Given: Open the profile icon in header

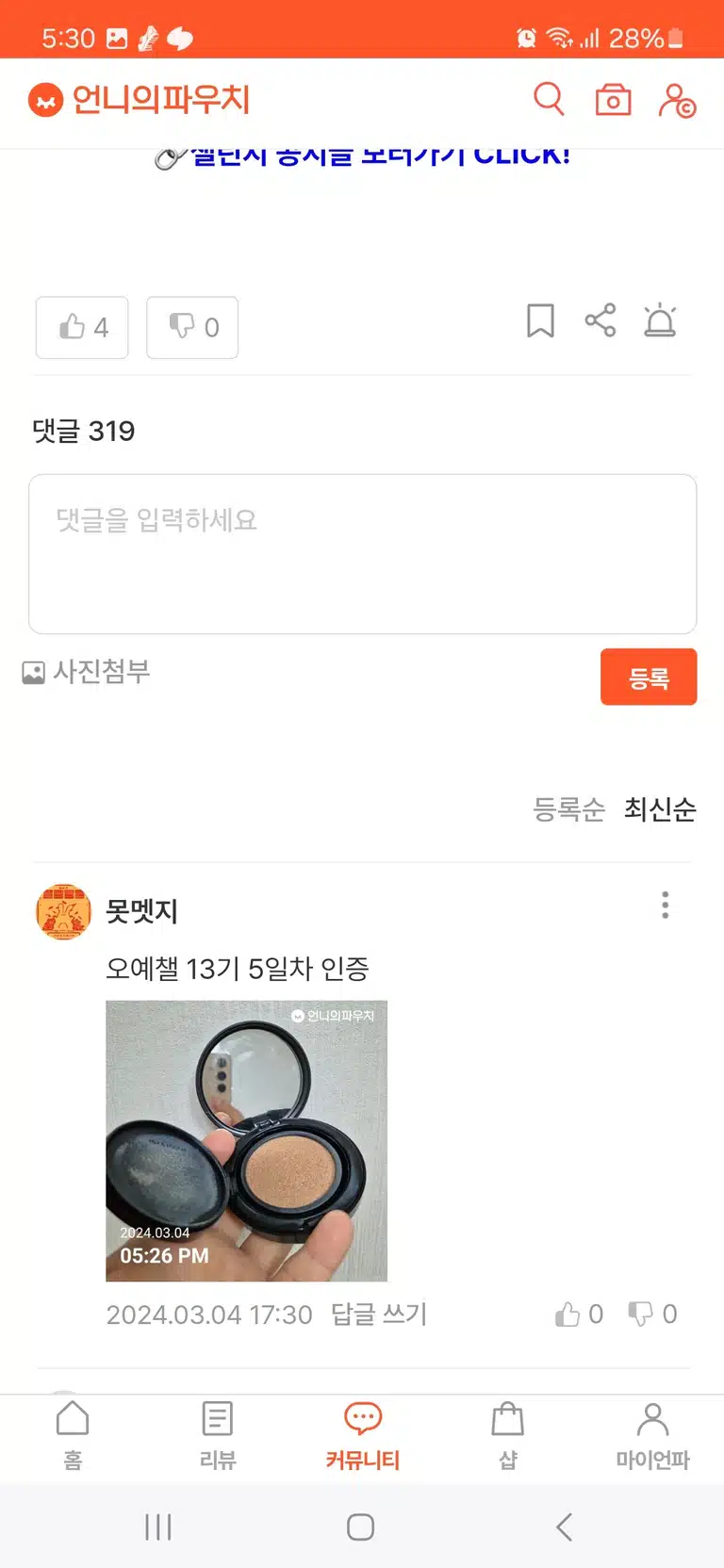Looking at the screenshot, I should (676, 100).
